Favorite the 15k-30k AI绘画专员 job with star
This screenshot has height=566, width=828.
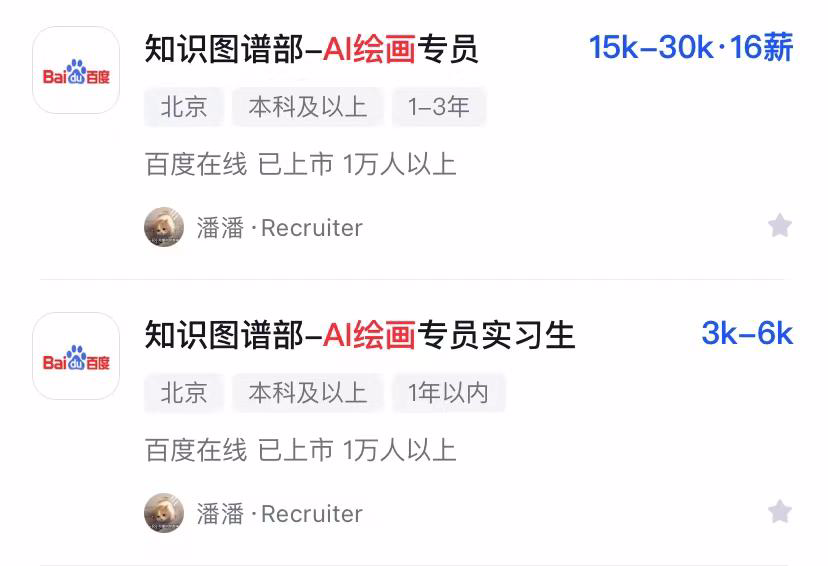tap(779, 226)
